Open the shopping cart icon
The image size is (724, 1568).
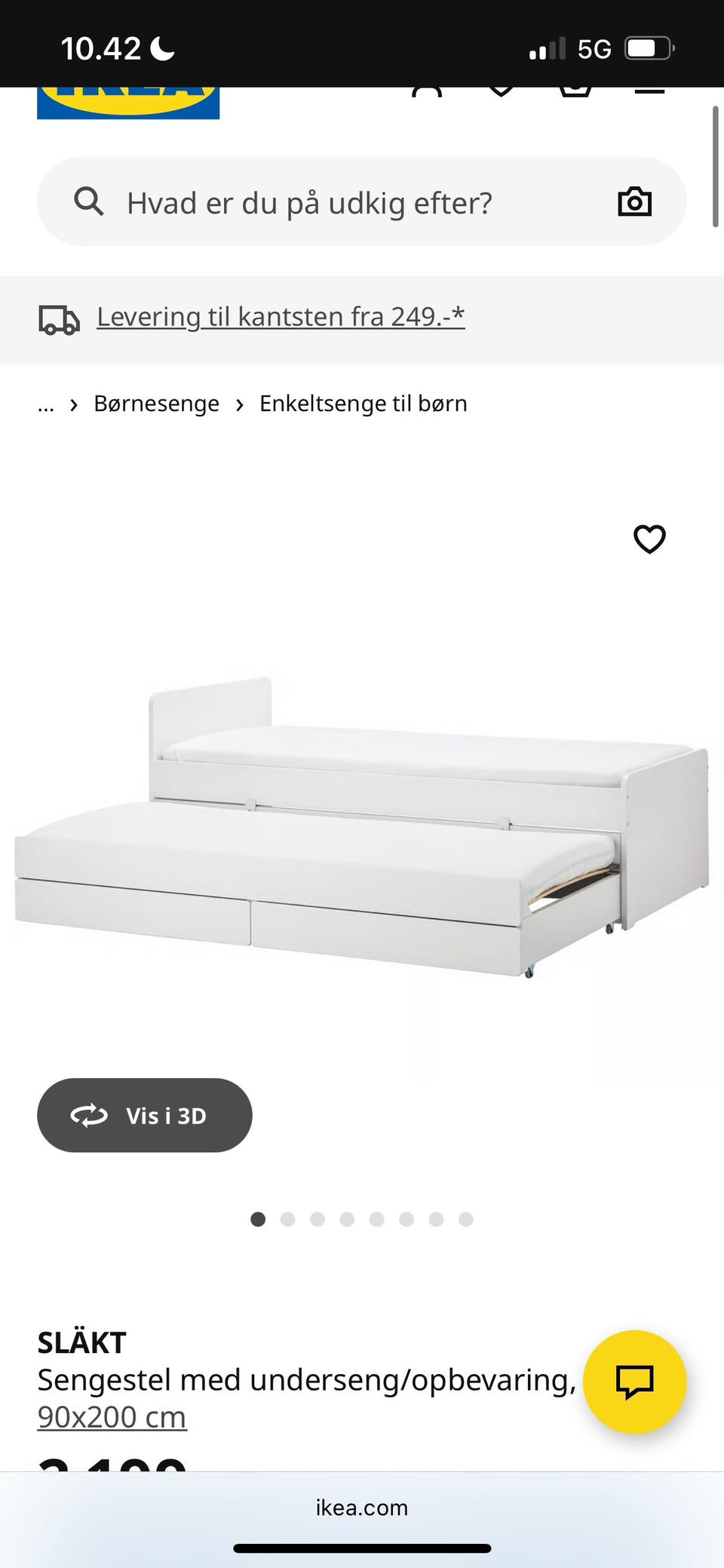[575, 87]
